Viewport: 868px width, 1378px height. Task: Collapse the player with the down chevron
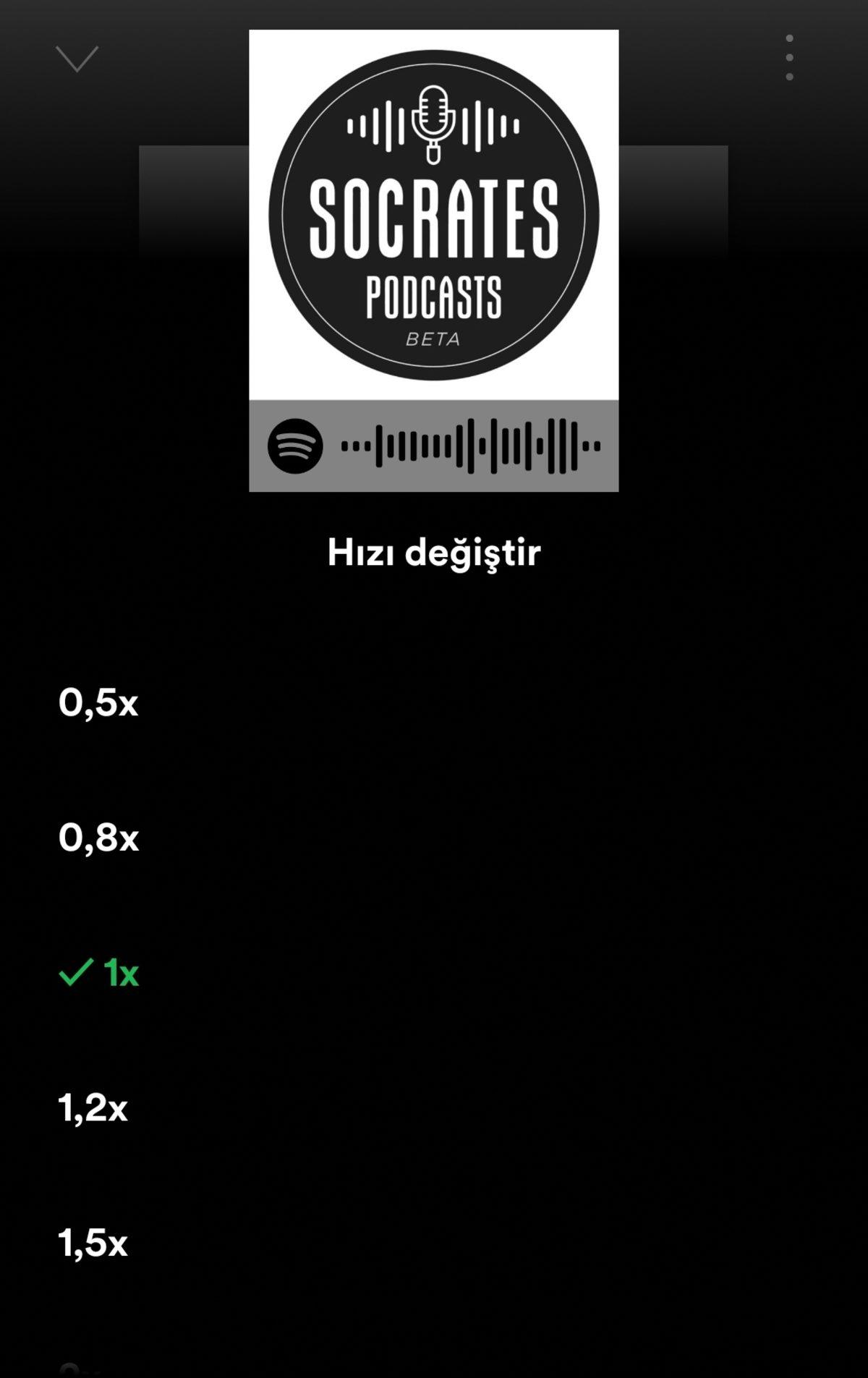click(76, 59)
